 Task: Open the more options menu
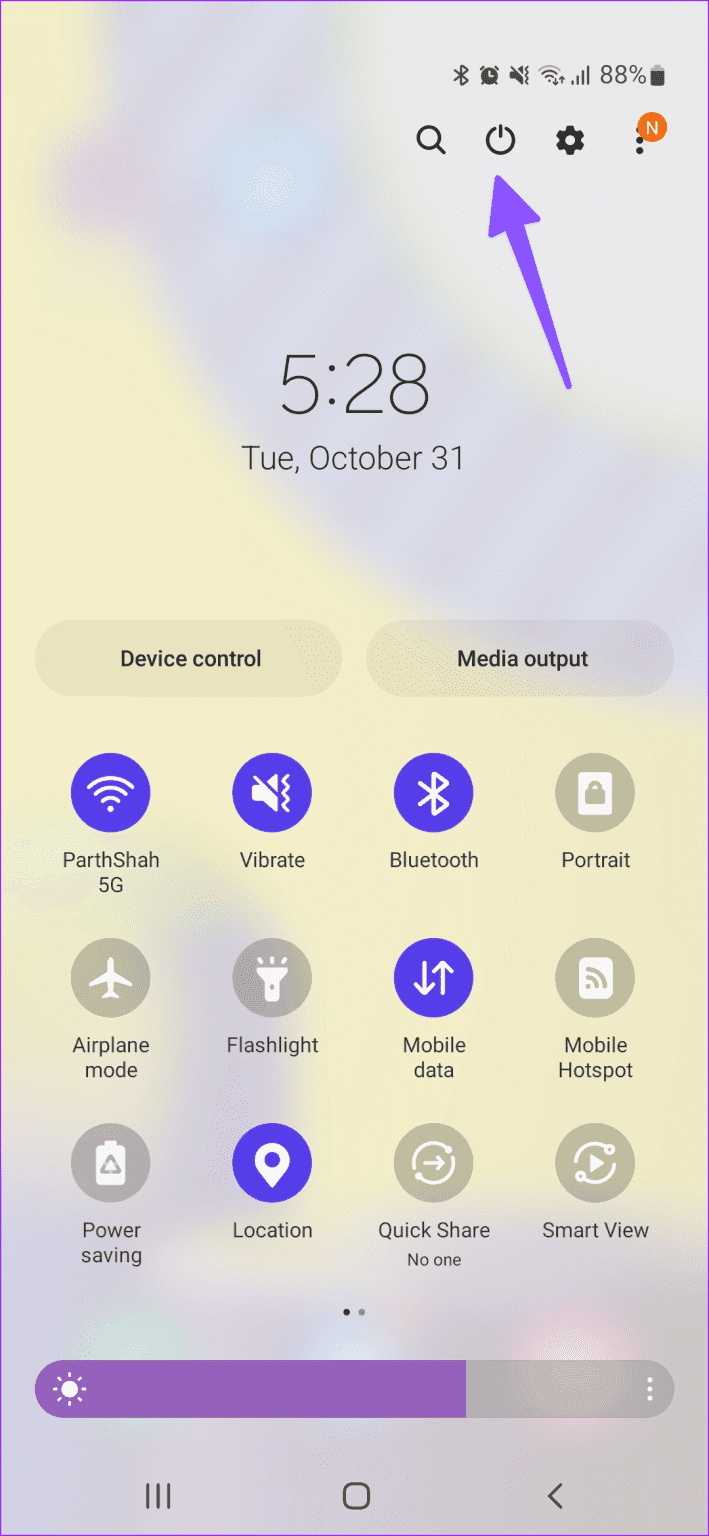641,141
